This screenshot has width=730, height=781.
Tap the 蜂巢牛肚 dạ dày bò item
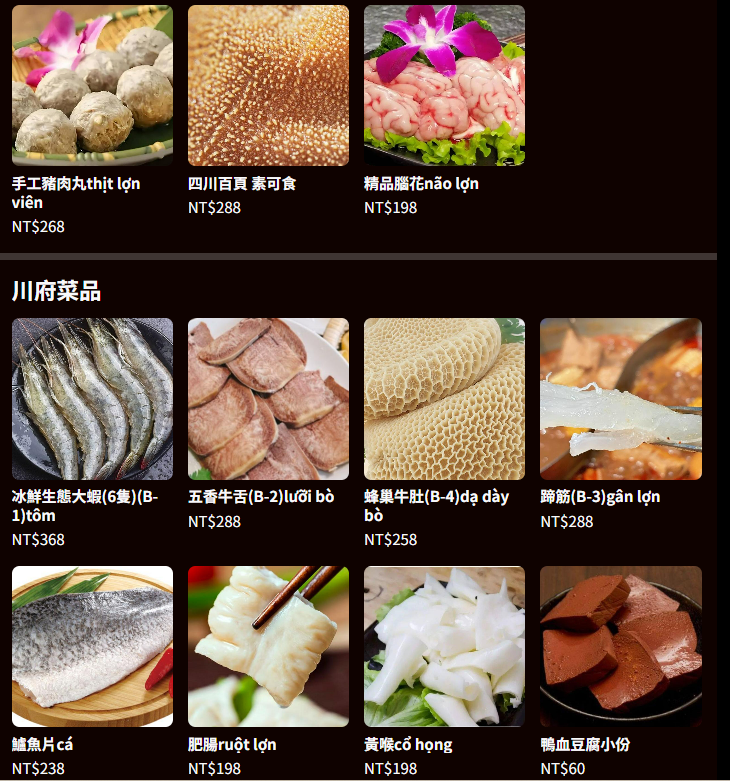point(444,399)
